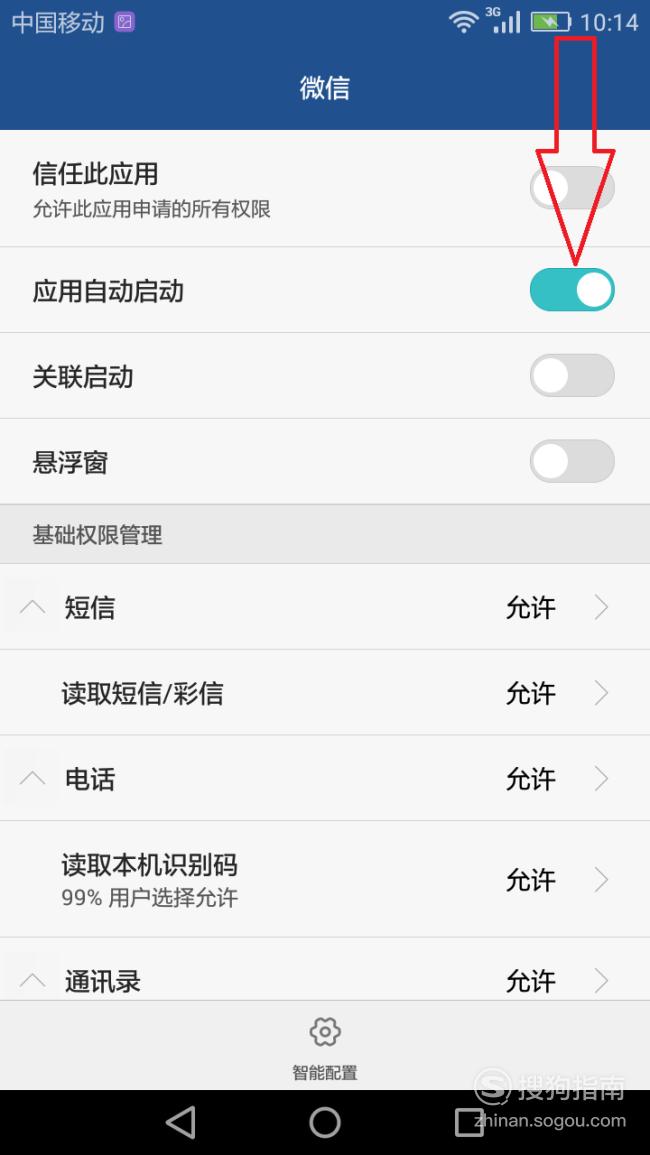
Task: Collapse the 短信 permission group
Action: (32, 608)
